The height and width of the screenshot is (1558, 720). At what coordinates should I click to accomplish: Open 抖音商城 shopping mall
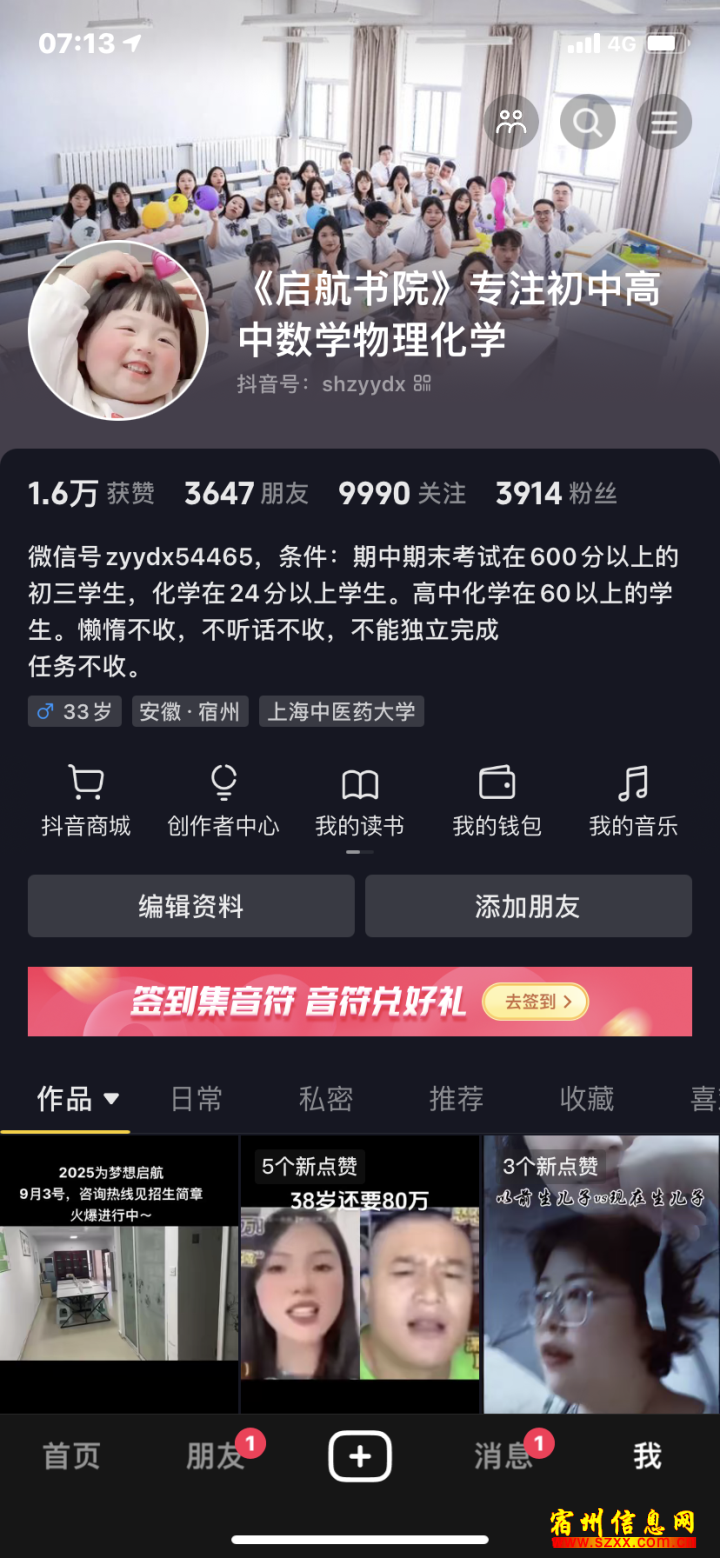coord(86,801)
